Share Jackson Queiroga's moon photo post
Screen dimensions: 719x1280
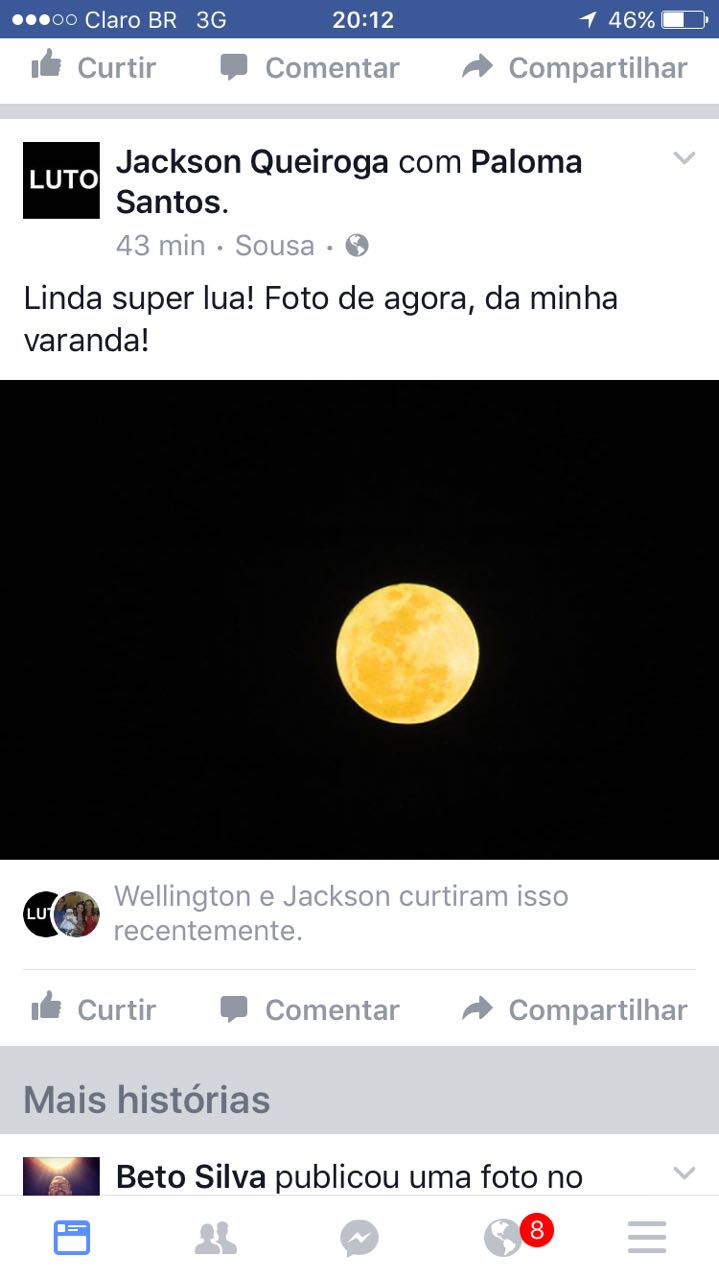575,1009
